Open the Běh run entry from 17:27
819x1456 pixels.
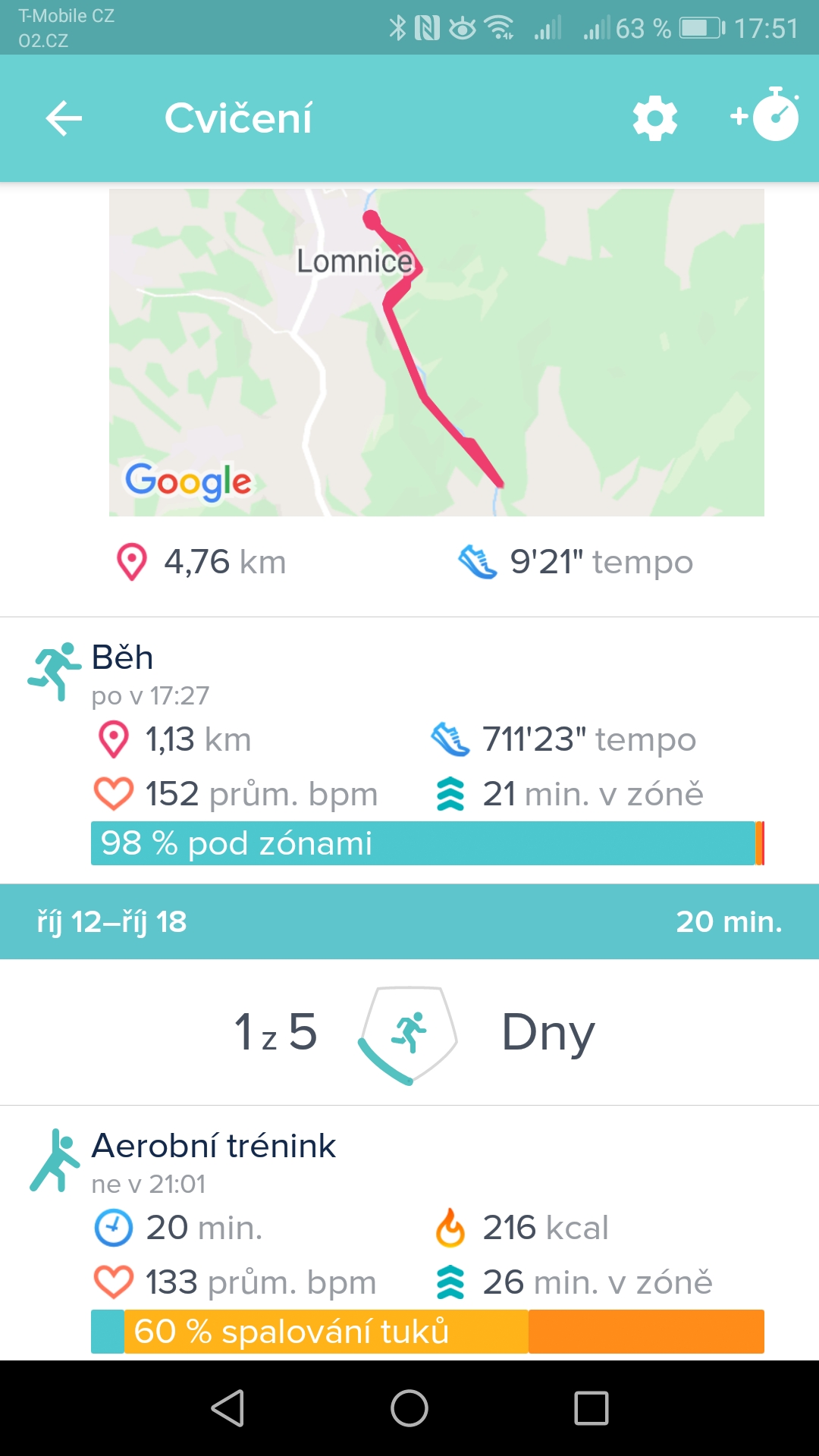tap(409, 751)
